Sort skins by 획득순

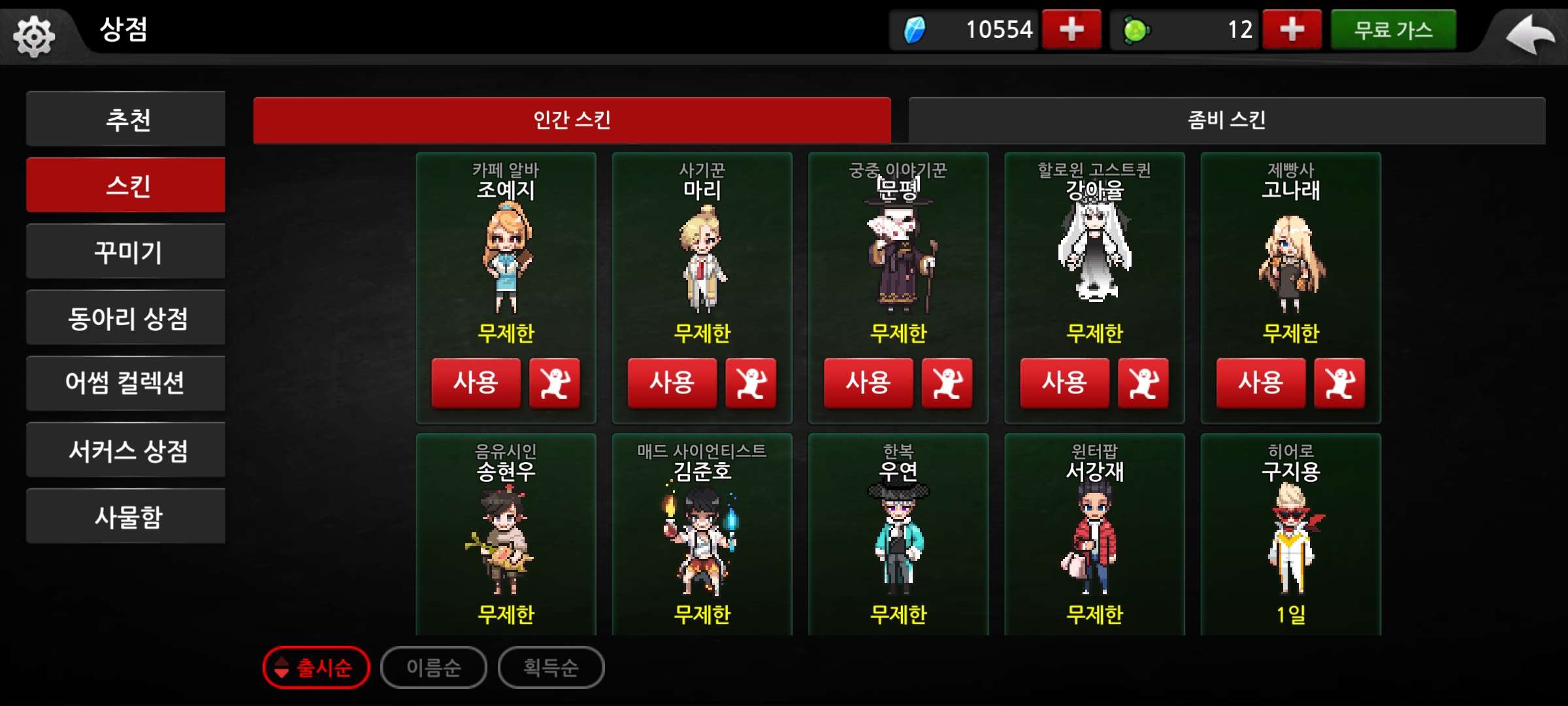551,667
